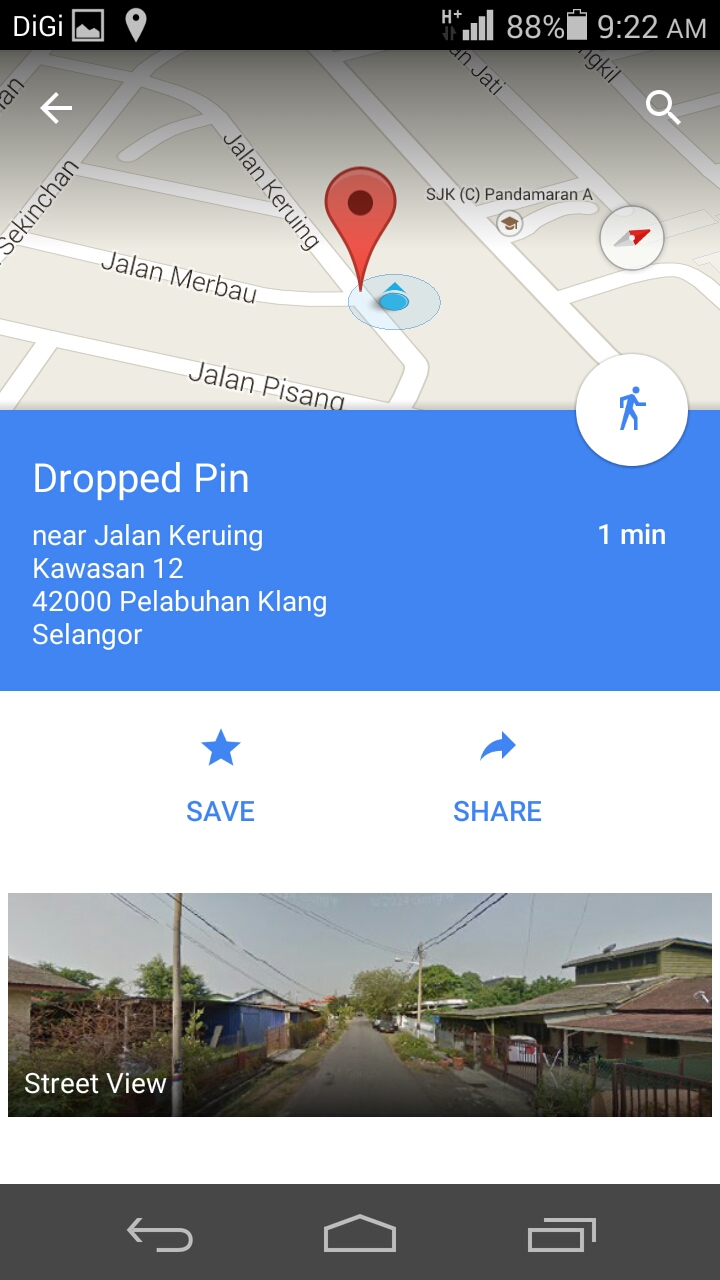Open the search magnifier icon

tap(663, 107)
